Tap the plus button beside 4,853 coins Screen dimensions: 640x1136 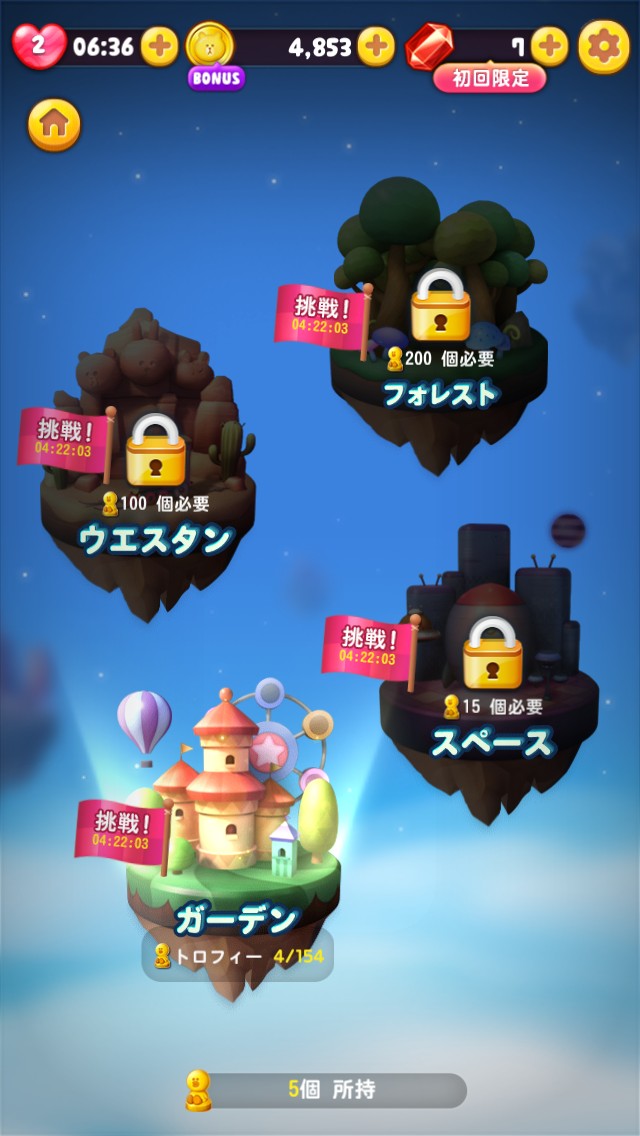click(376, 47)
